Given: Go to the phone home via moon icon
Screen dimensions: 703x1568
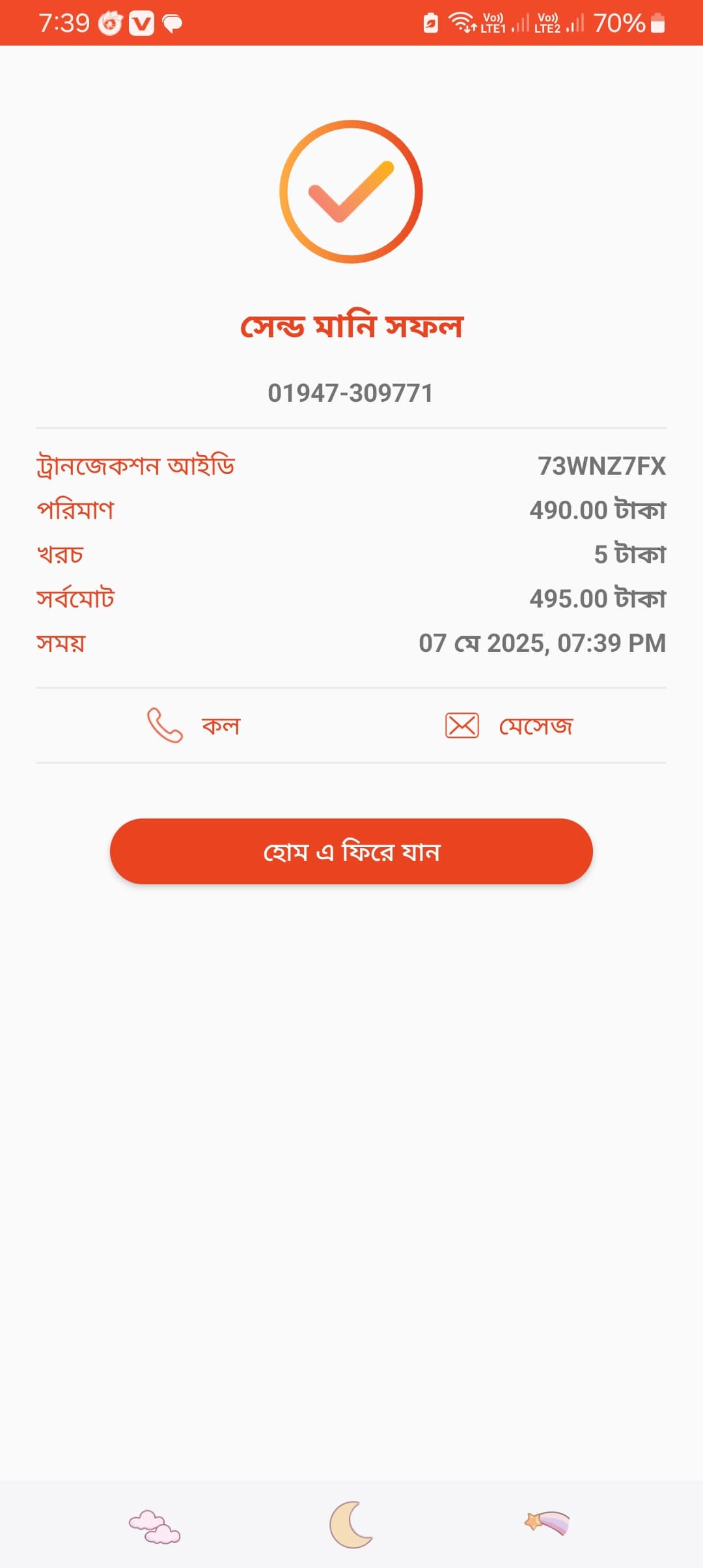Looking at the screenshot, I should tap(351, 1524).
